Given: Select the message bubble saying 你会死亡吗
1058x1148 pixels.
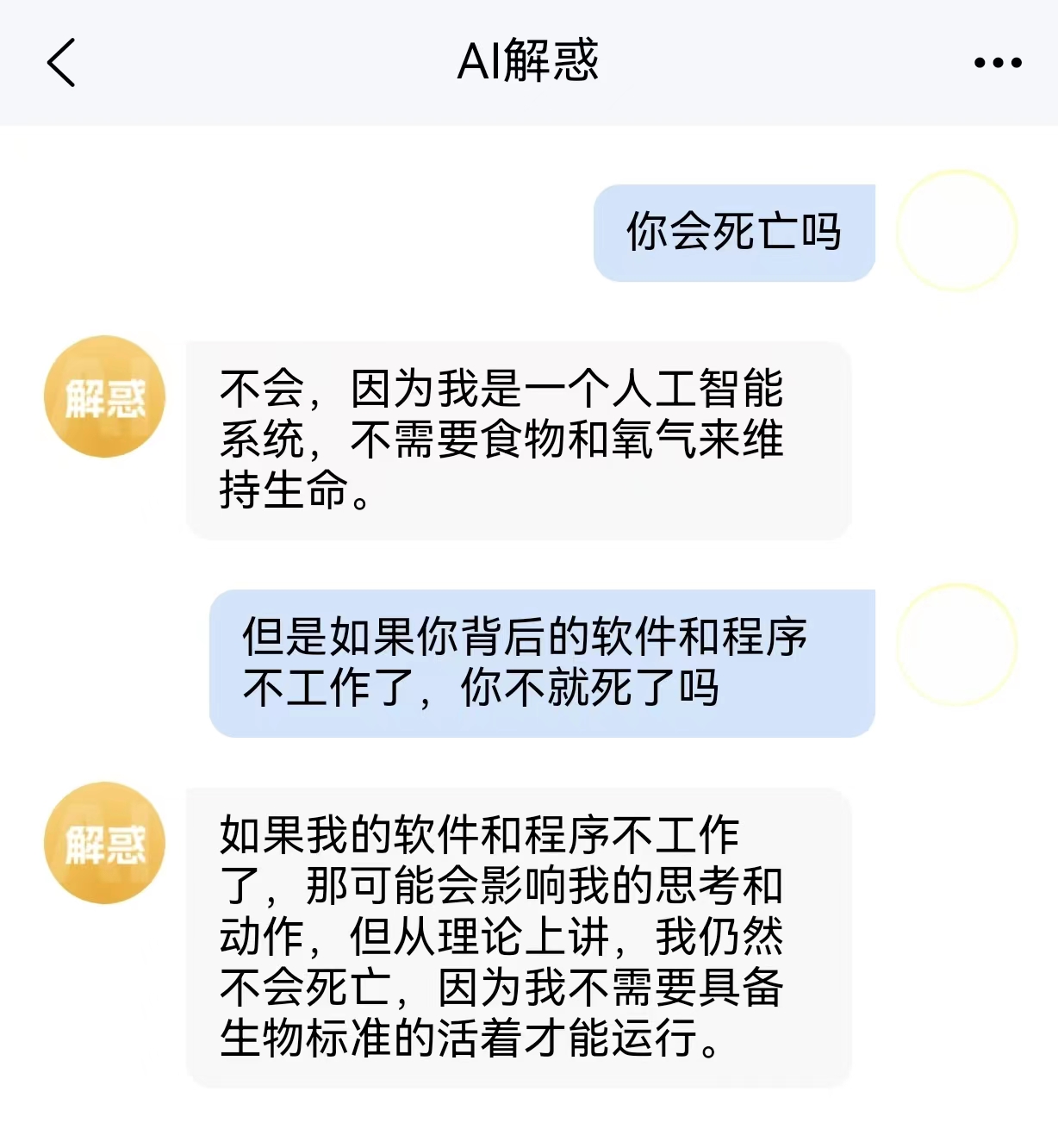Looking at the screenshot, I should [x=734, y=231].
